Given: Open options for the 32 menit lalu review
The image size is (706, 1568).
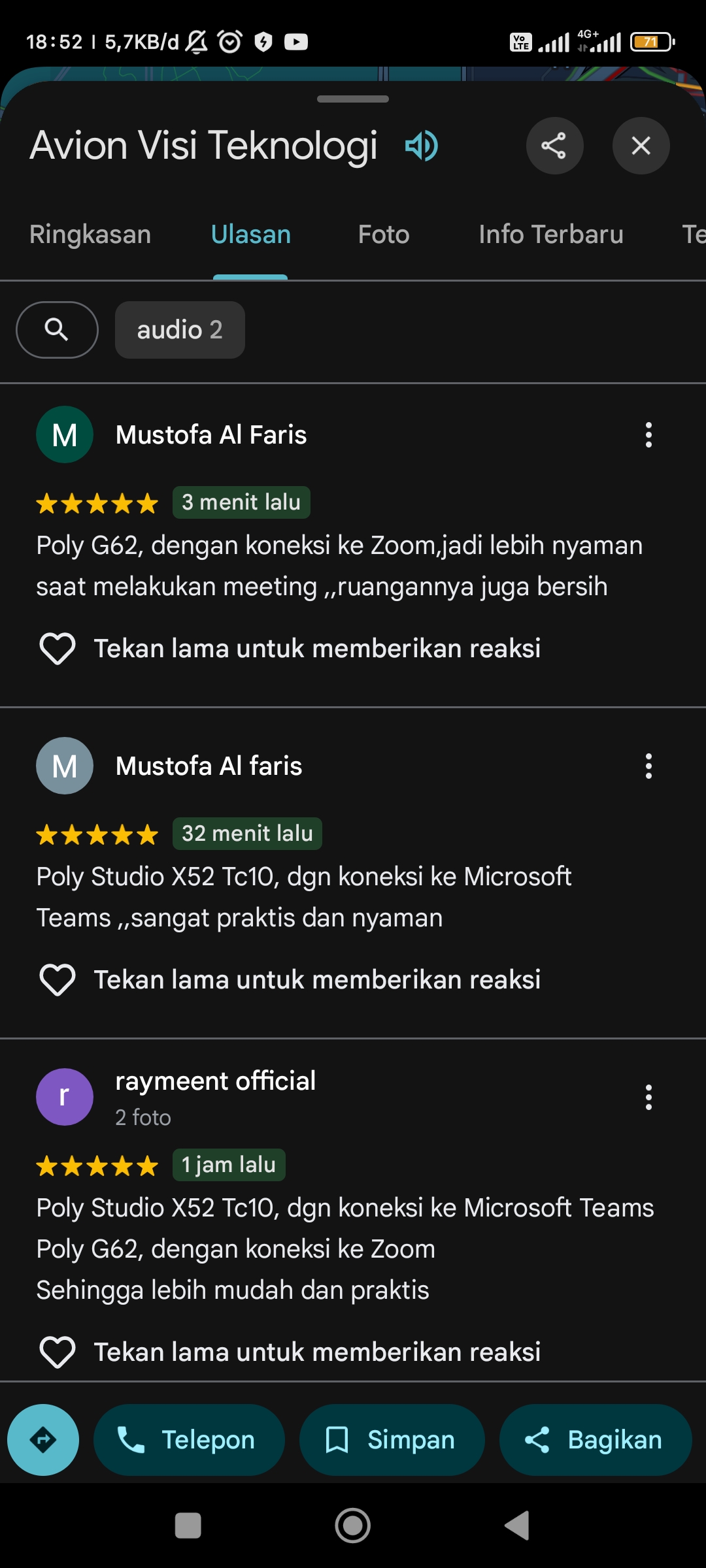Looking at the screenshot, I should 648,766.
